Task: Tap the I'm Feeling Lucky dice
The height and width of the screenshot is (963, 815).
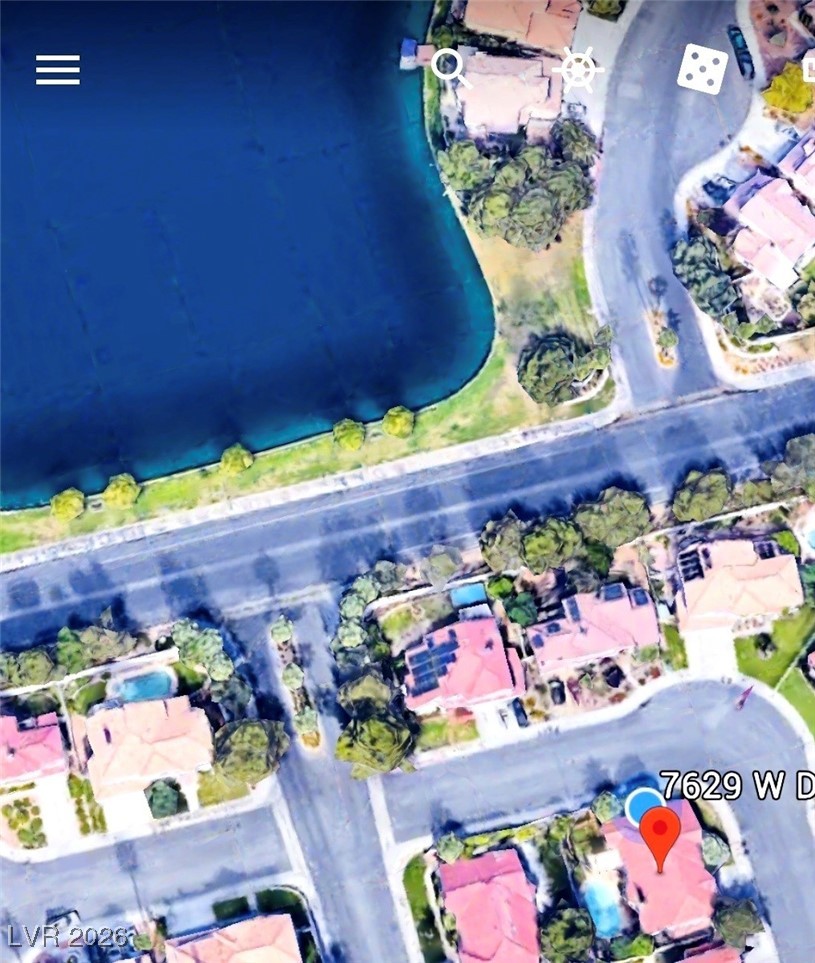Action: pos(702,69)
